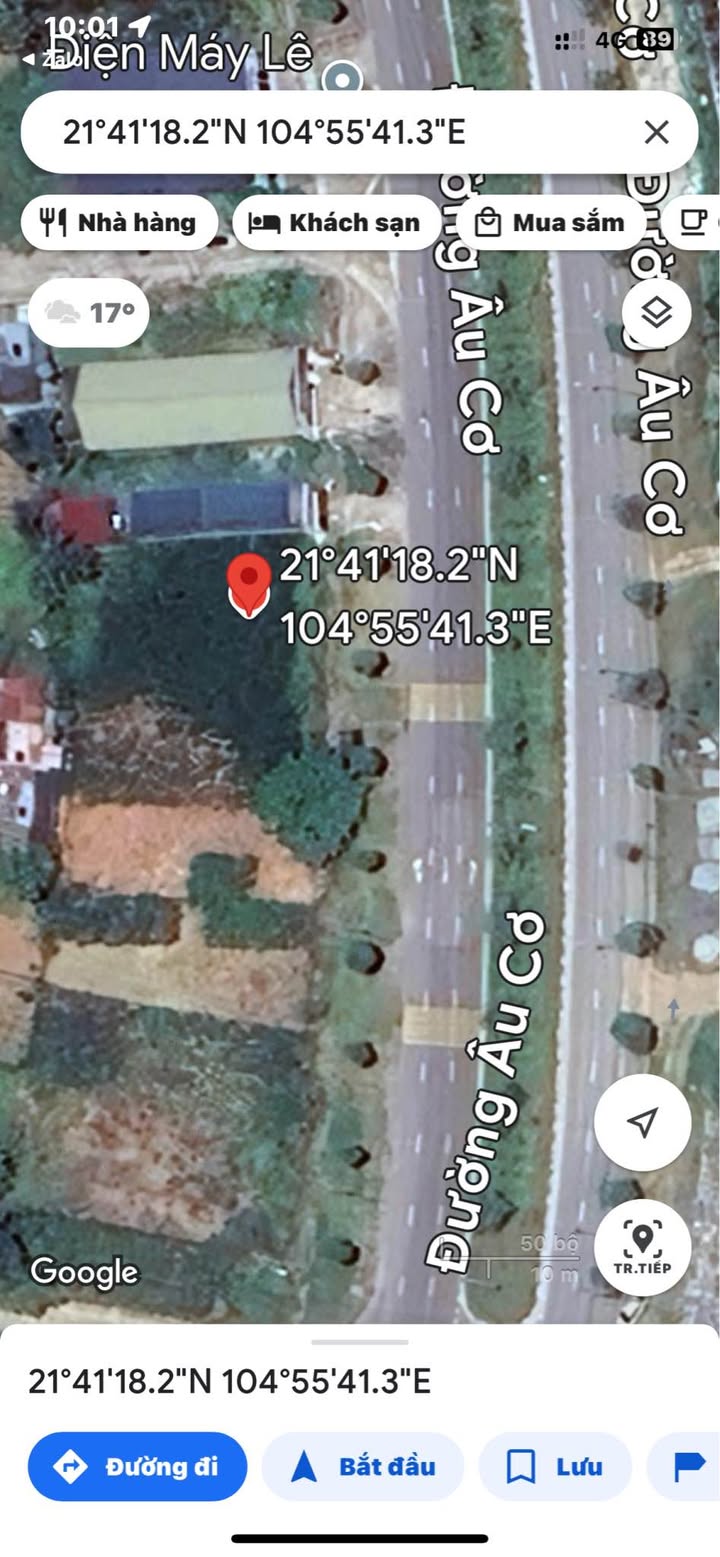Open the map layers button
Screen dimensions: 720x1557
pos(656,314)
